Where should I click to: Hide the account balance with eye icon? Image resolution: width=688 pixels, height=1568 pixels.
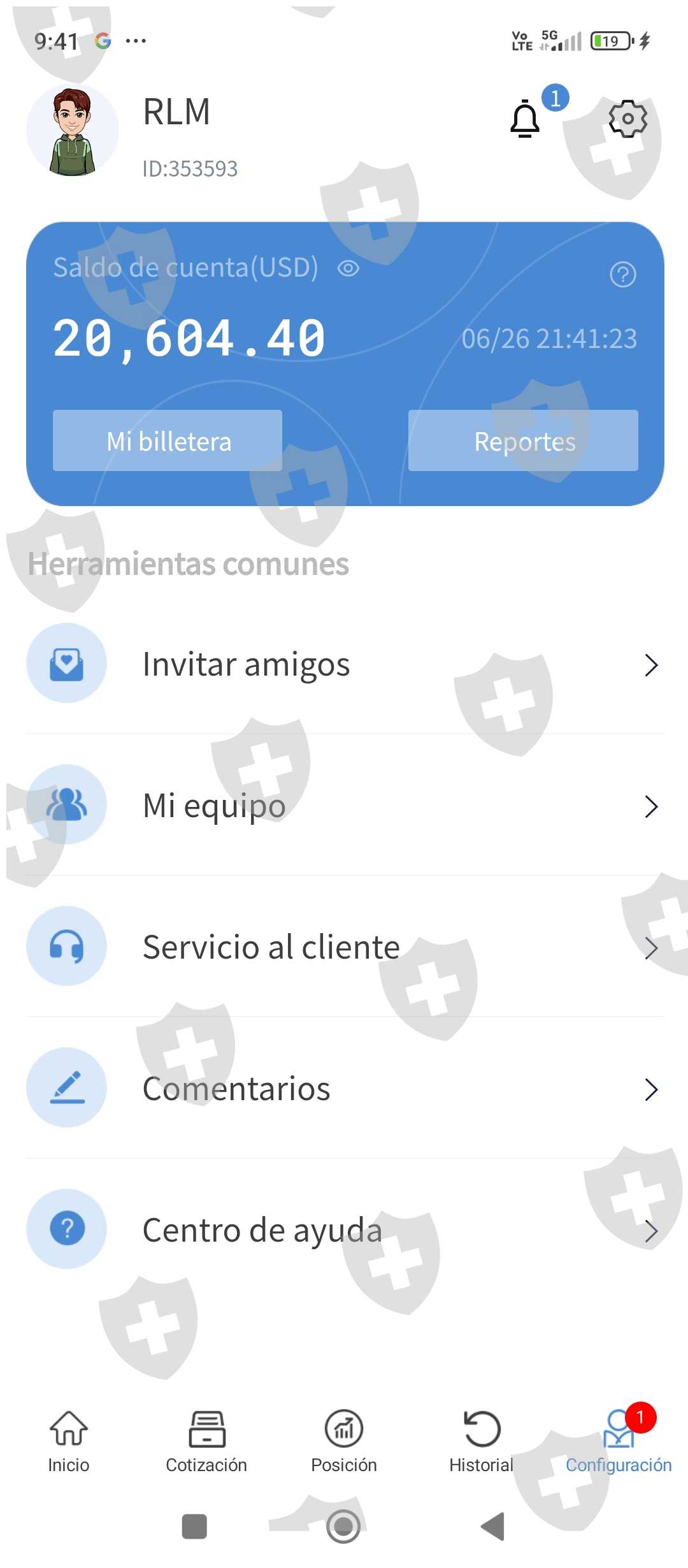348,268
